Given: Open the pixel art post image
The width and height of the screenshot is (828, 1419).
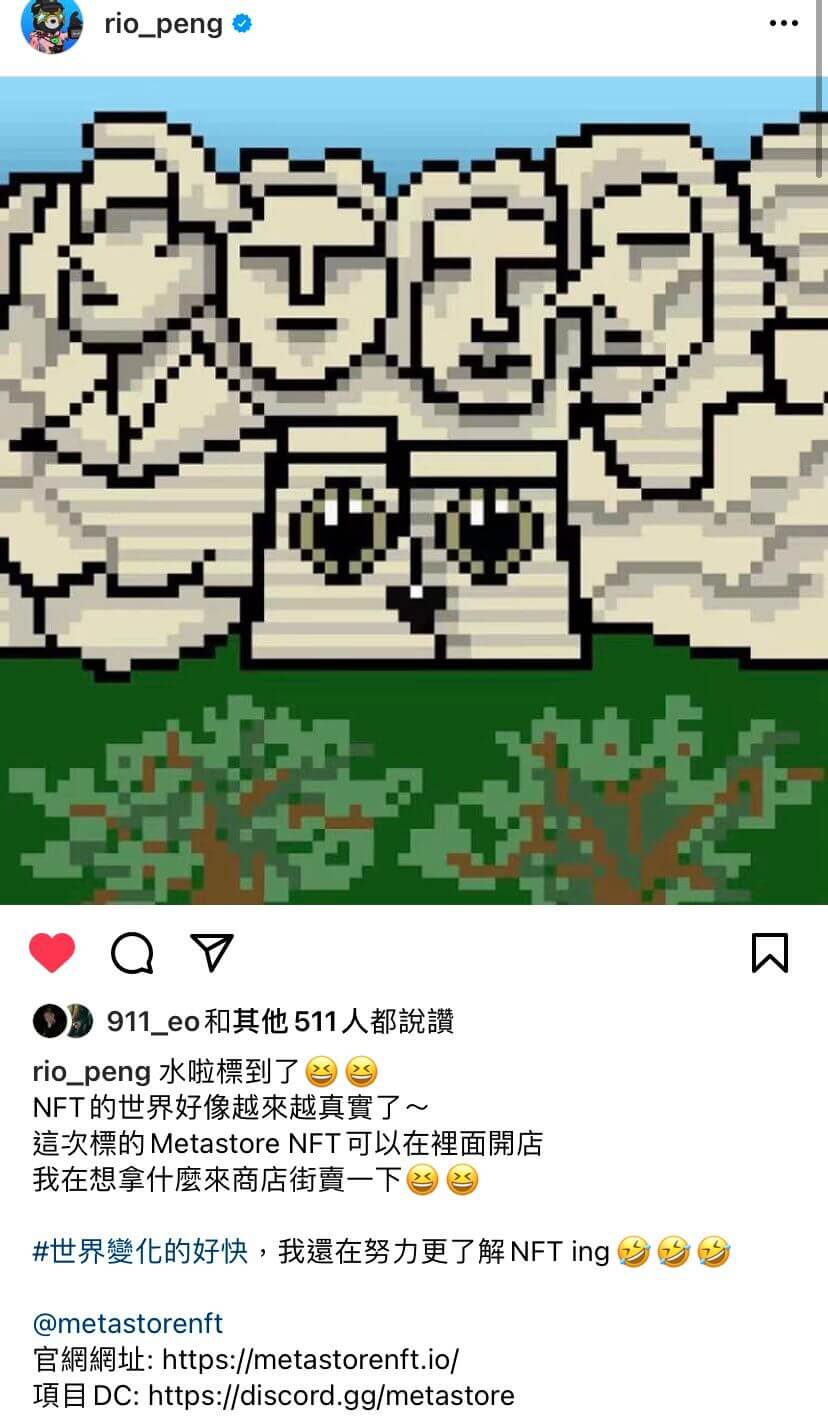Looking at the screenshot, I should click(414, 490).
